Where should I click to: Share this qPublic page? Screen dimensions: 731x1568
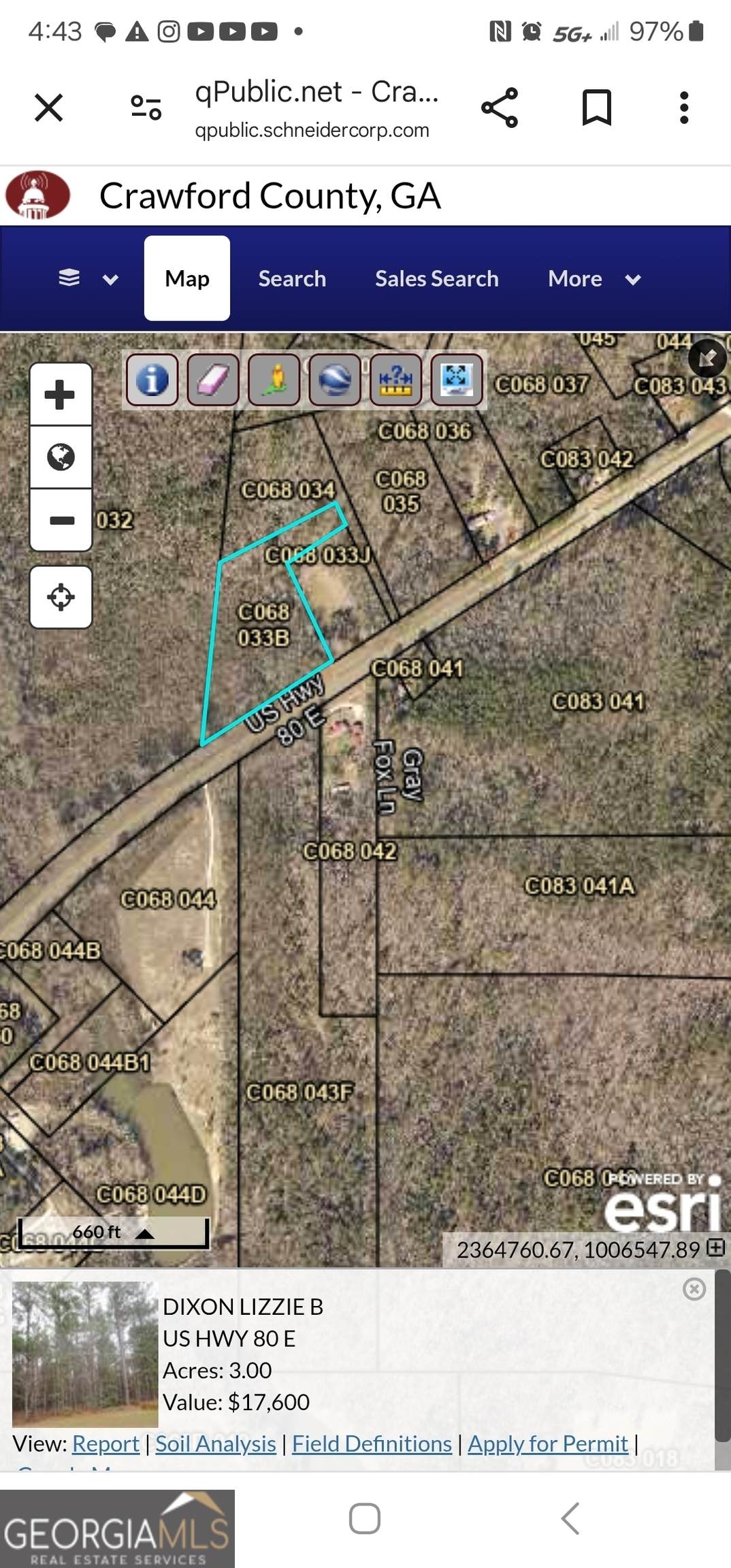[500, 108]
